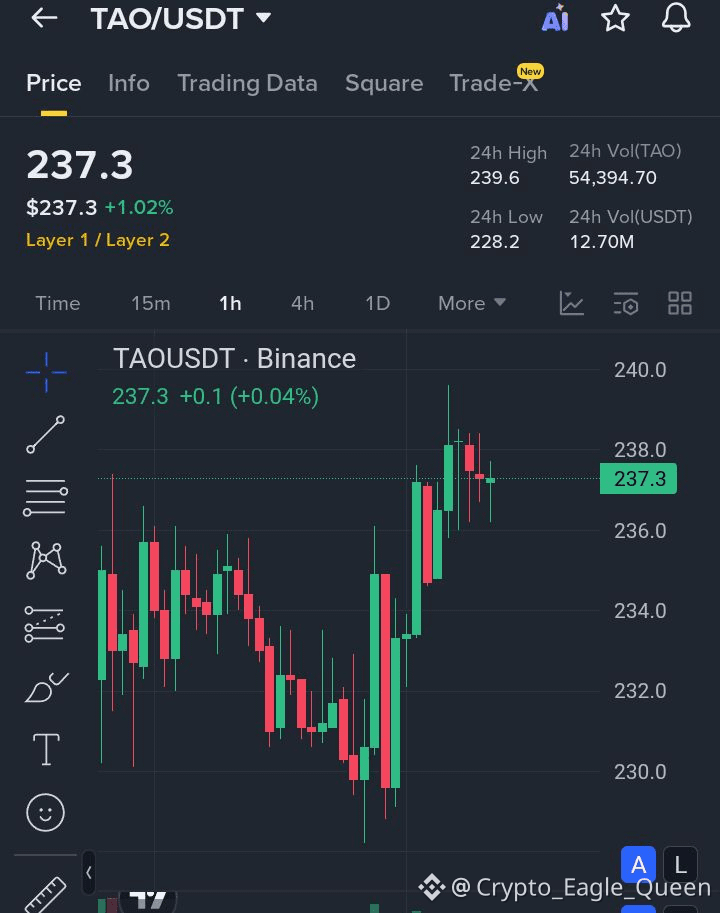Switch to the Info tab
Screen dimensions: 720x913
pyautogui.click(x=129, y=83)
